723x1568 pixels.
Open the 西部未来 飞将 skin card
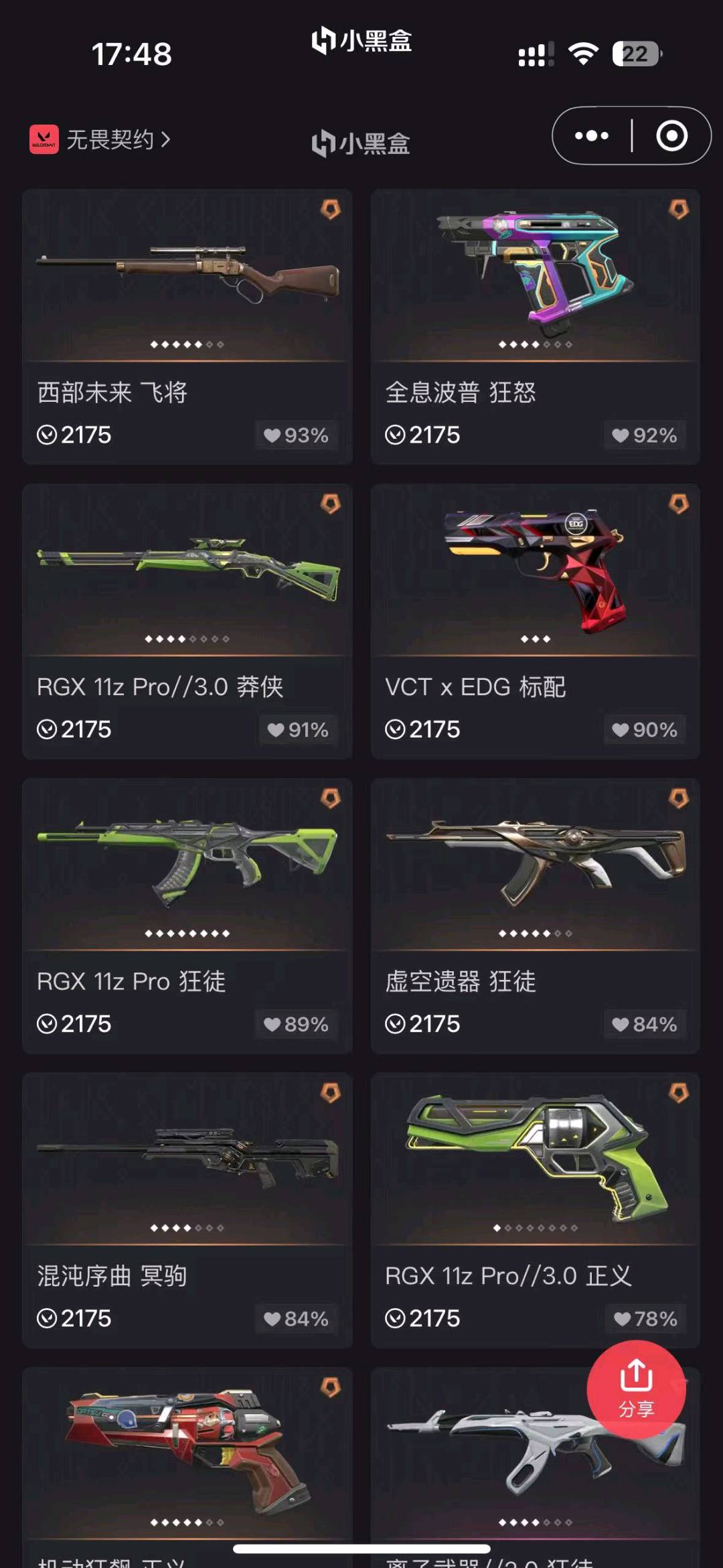[x=187, y=327]
